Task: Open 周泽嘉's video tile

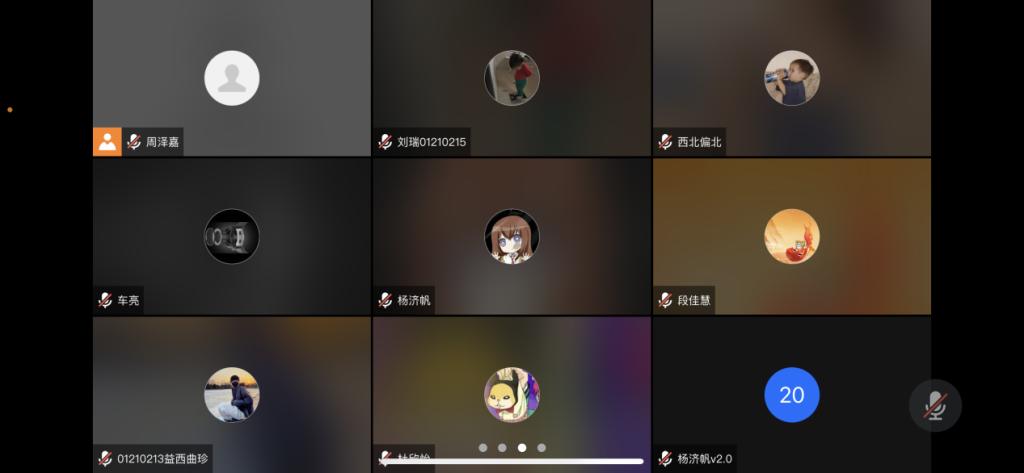Action: point(232,78)
